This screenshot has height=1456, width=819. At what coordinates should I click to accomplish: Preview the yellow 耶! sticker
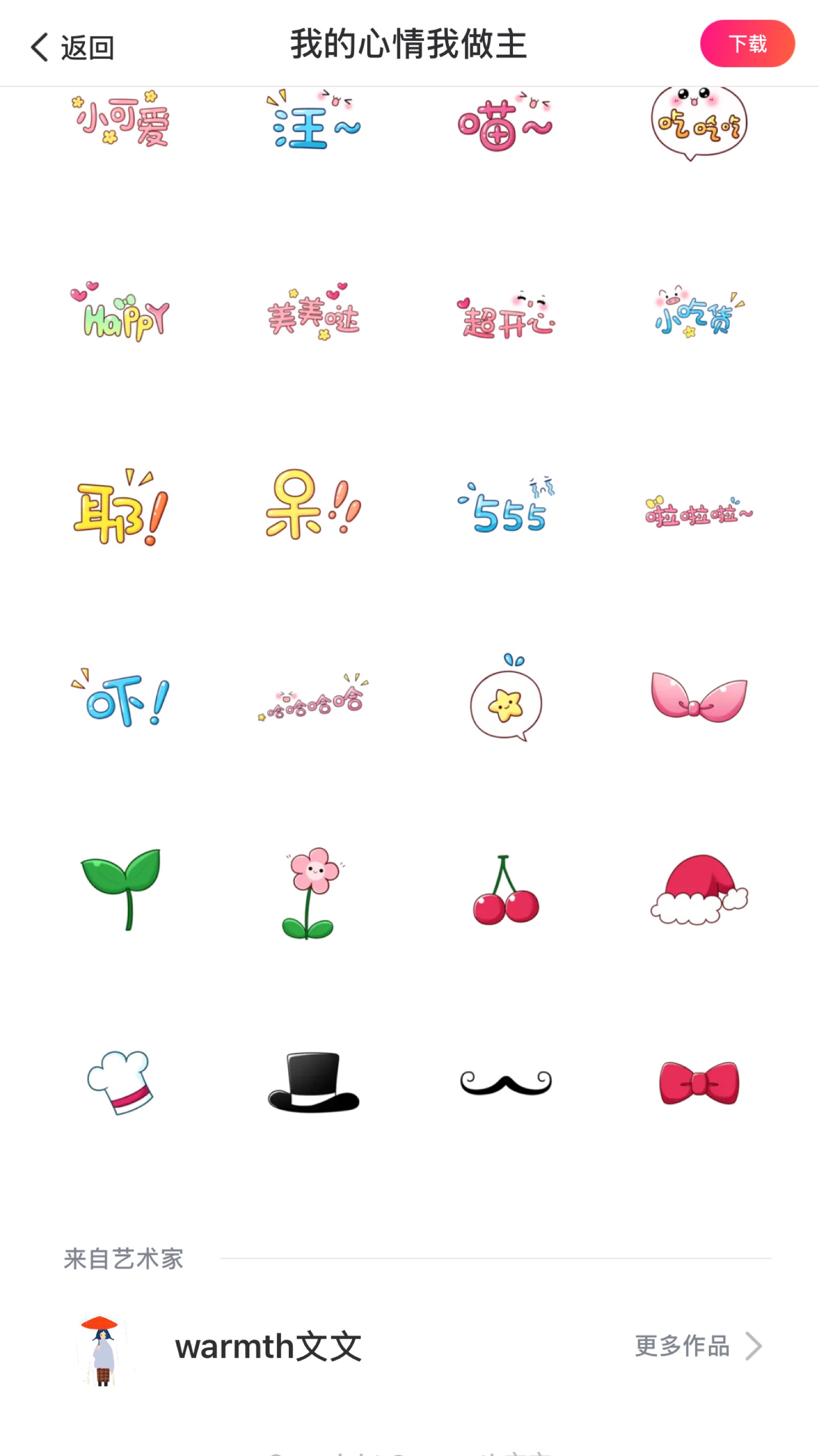(120, 507)
